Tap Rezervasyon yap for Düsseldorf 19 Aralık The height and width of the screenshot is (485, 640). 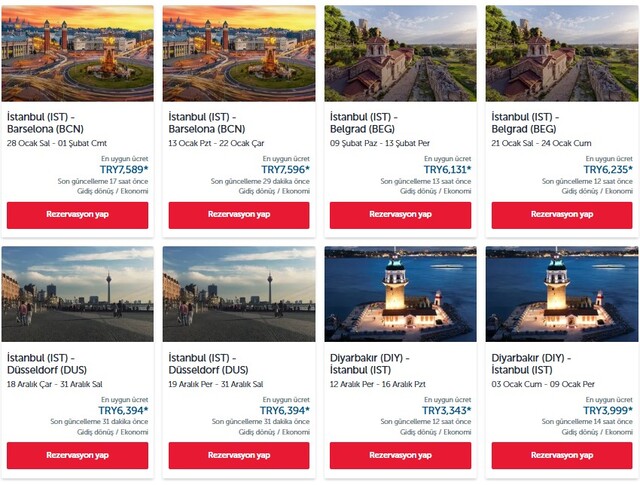239,456
